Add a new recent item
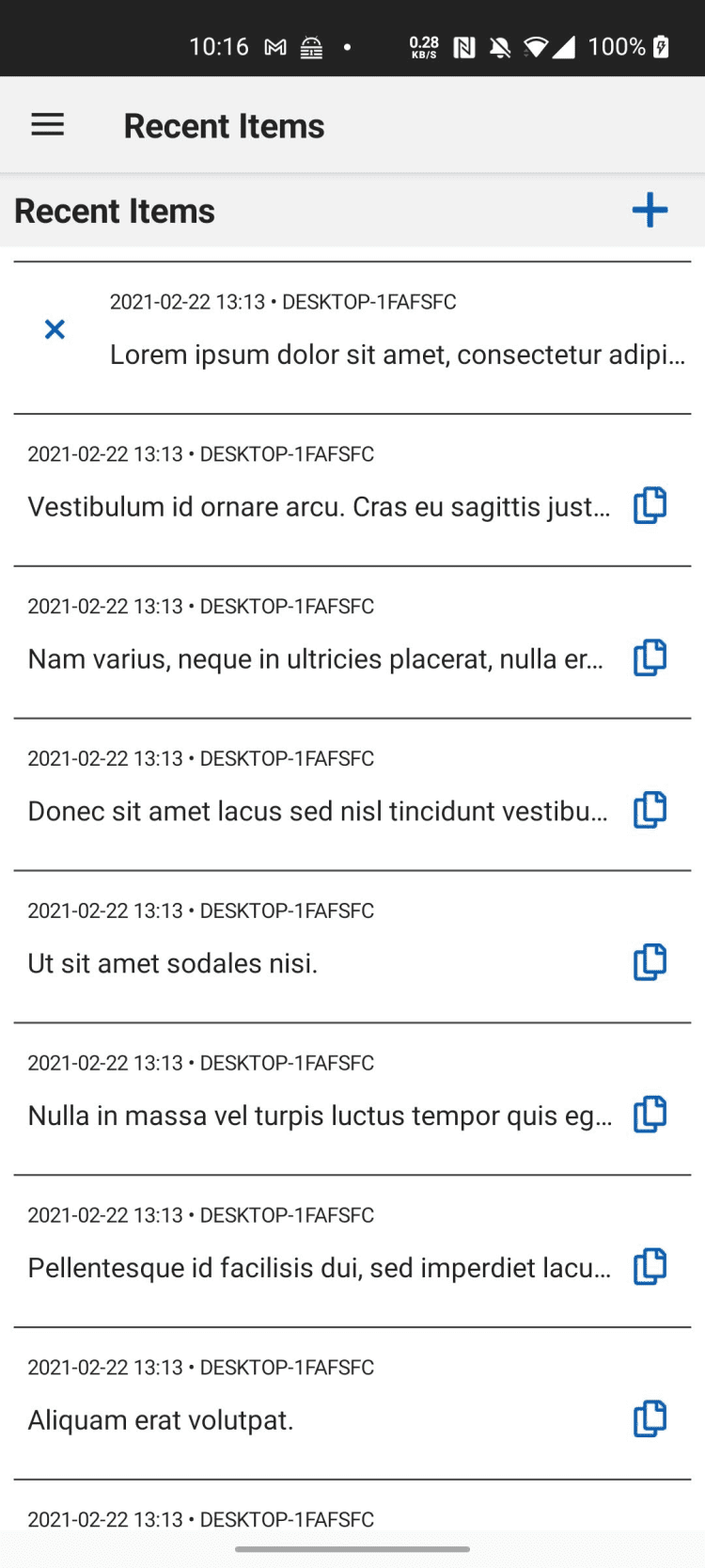 point(650,211)
